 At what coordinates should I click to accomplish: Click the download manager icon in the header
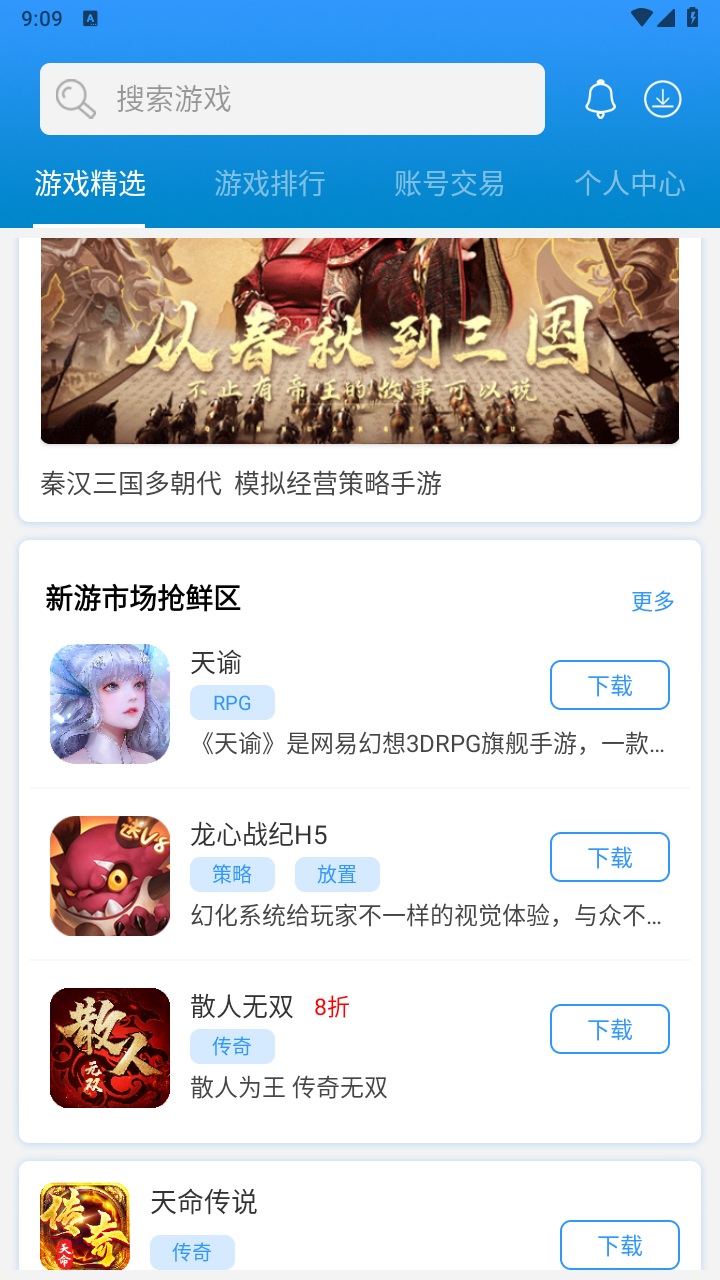click(662, 98)
